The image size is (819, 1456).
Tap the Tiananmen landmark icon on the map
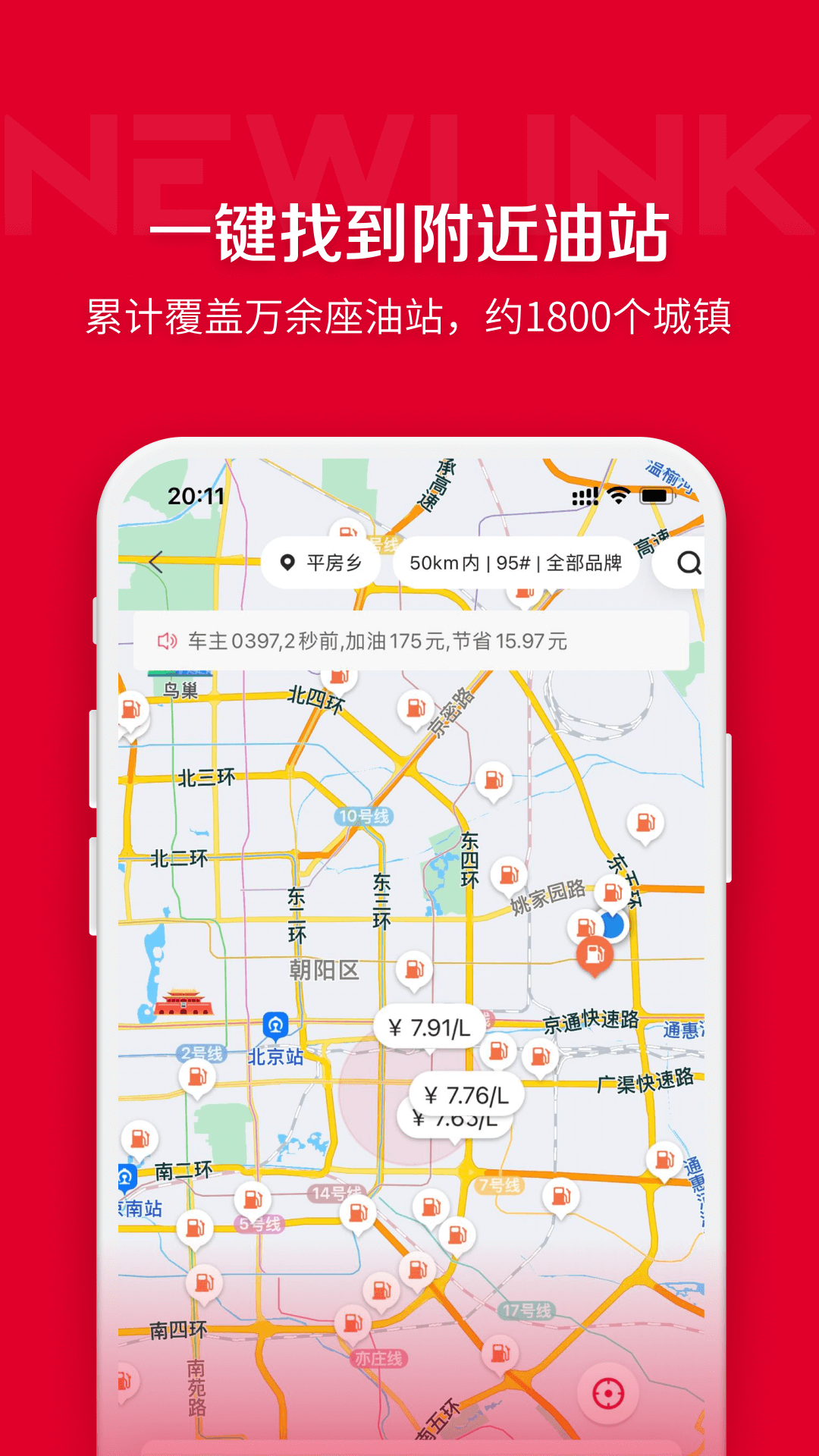coord(184,1000)
